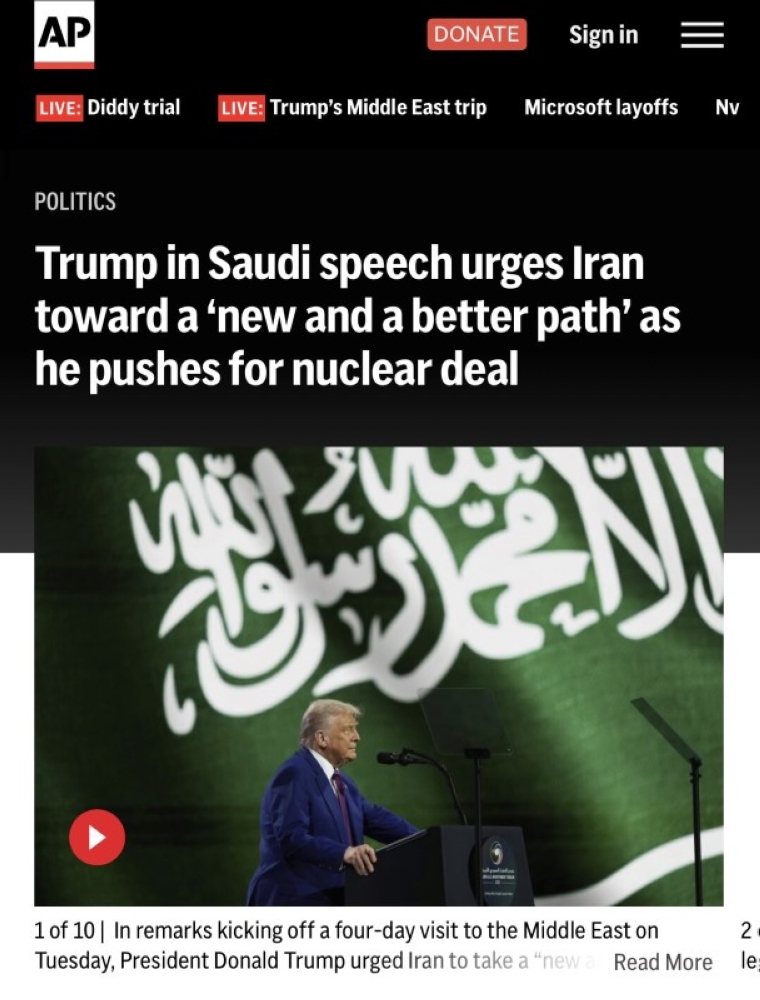This screenshot has width=760, height=1000.
Task: Open the hamburger menu
Action: (702, 35)
